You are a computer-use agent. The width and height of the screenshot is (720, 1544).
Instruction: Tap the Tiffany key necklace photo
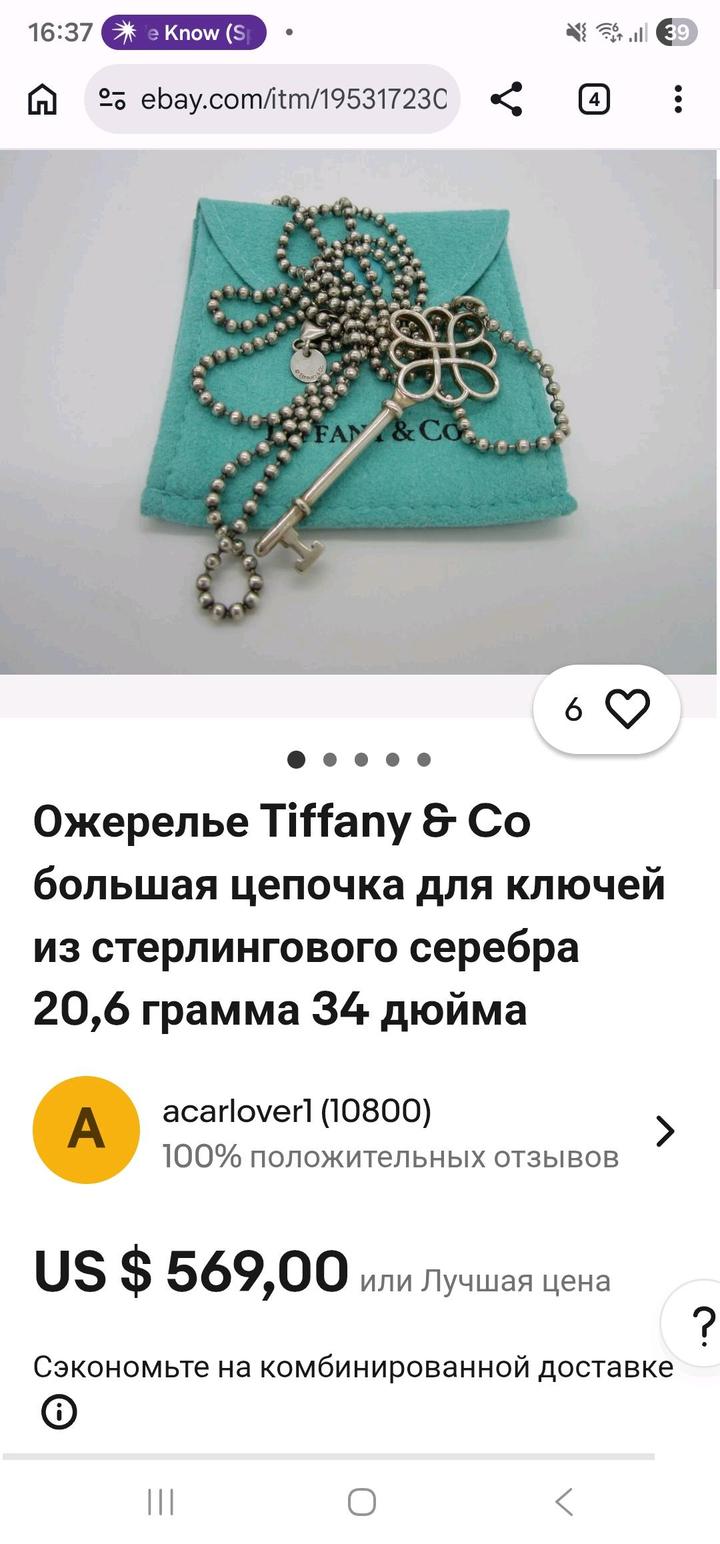(x=360, y=410)
